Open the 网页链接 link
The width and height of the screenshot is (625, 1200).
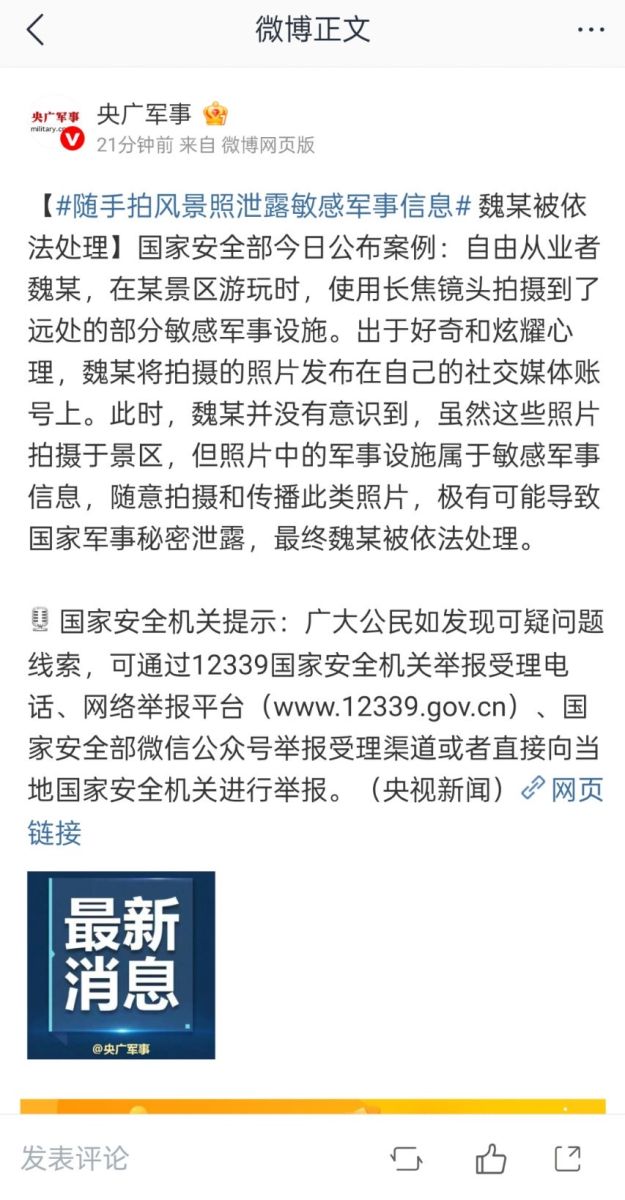pos(316,810)
